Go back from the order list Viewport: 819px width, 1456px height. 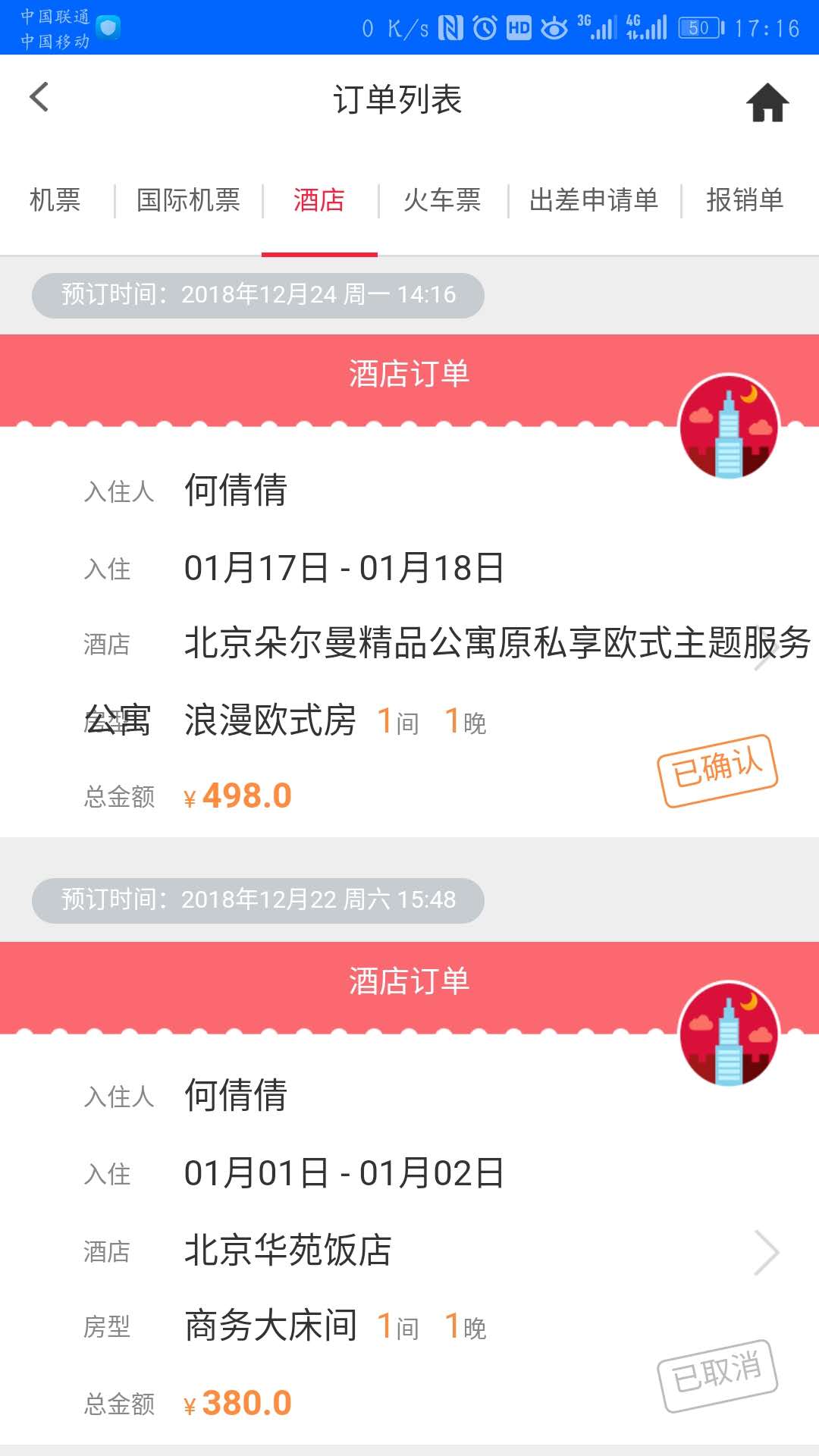point(39,98)
